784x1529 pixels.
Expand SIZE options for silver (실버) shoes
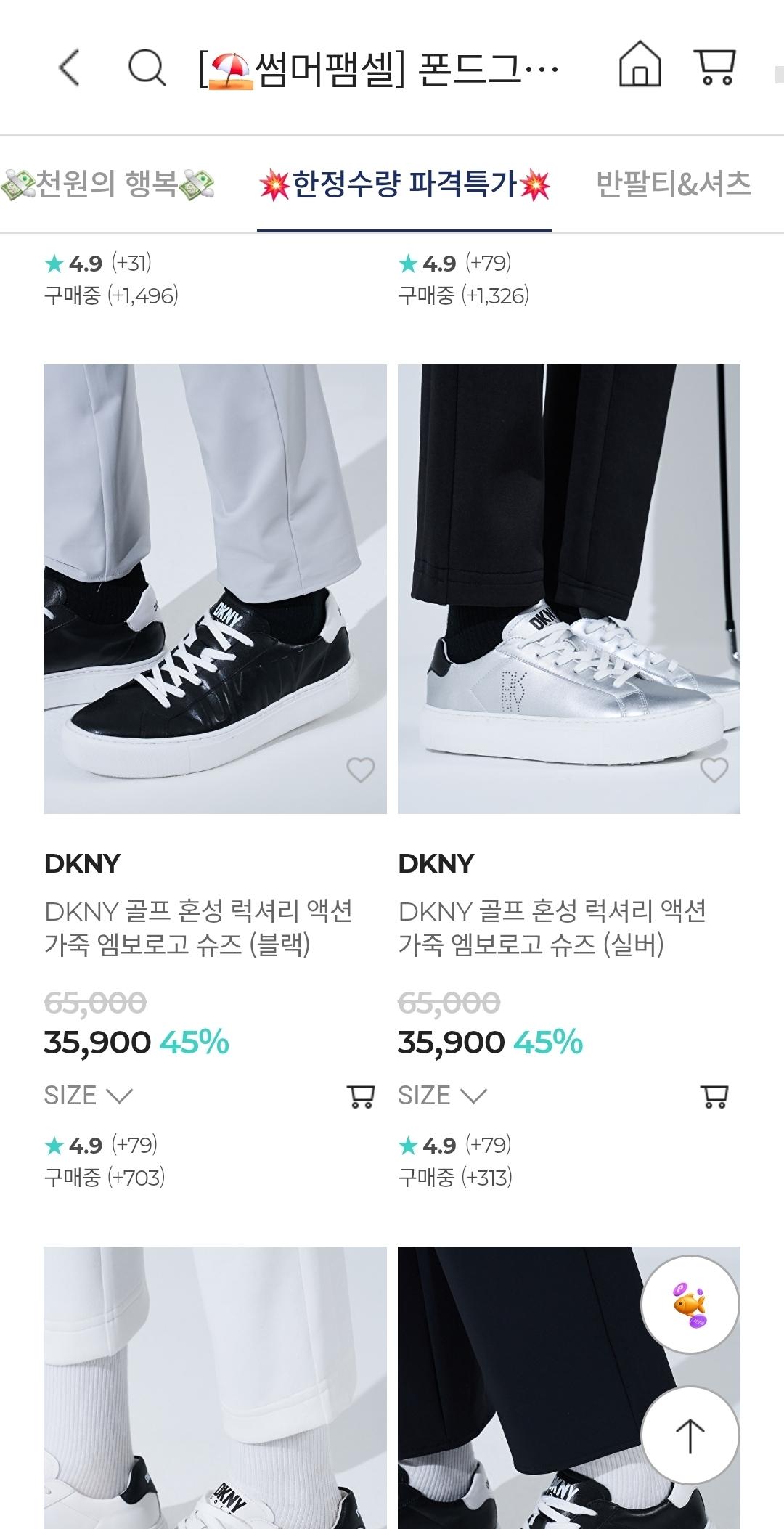442,1096
